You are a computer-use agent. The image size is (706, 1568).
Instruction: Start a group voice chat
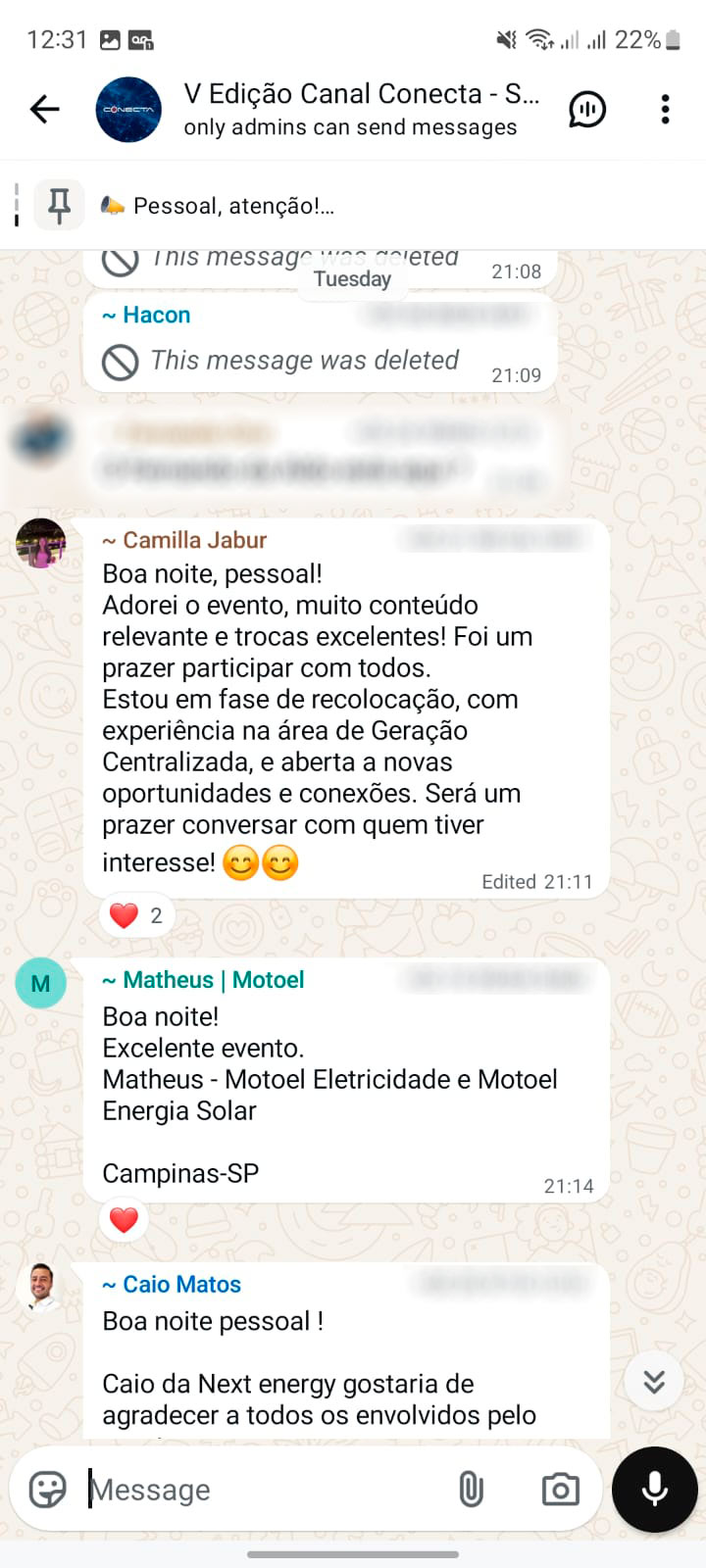587,109
